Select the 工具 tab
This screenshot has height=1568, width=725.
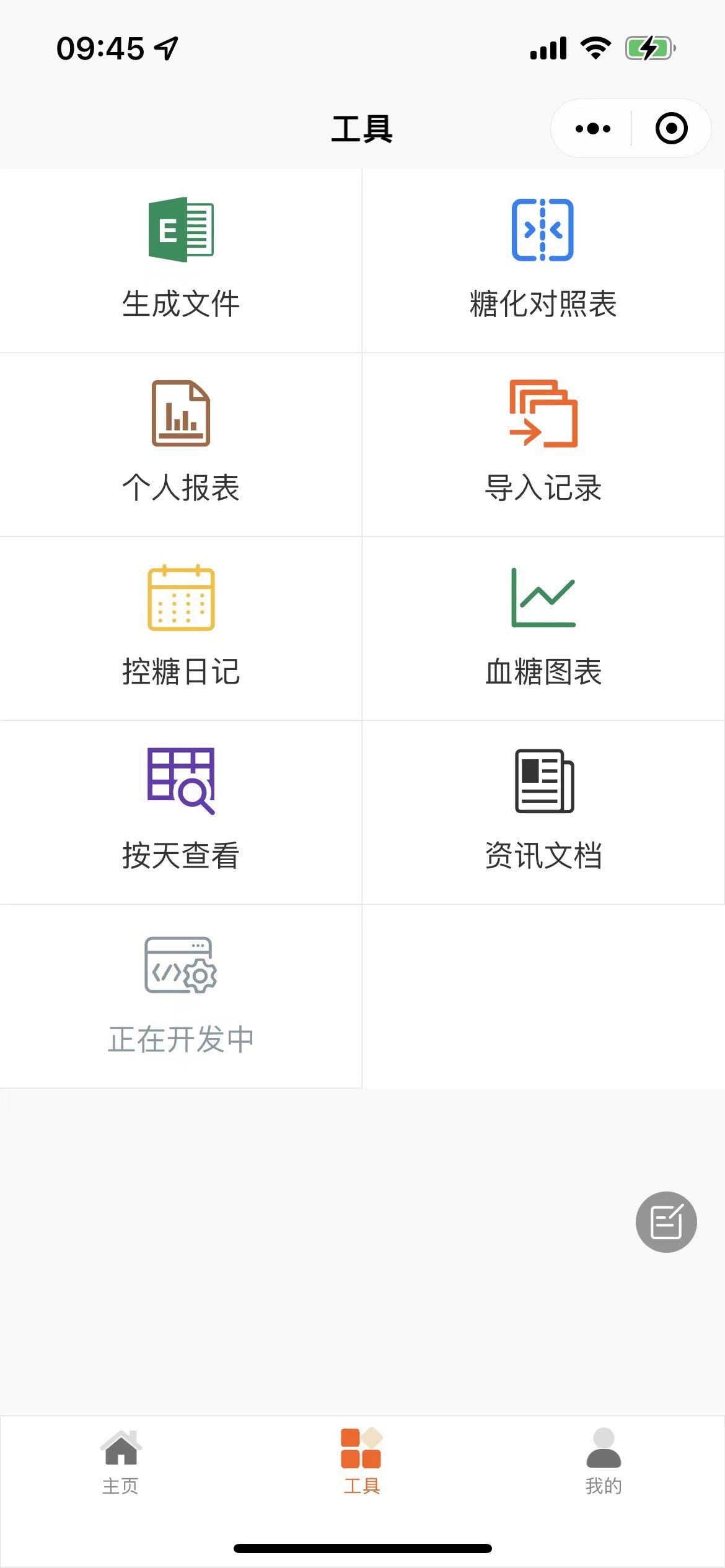(362, 1461)
